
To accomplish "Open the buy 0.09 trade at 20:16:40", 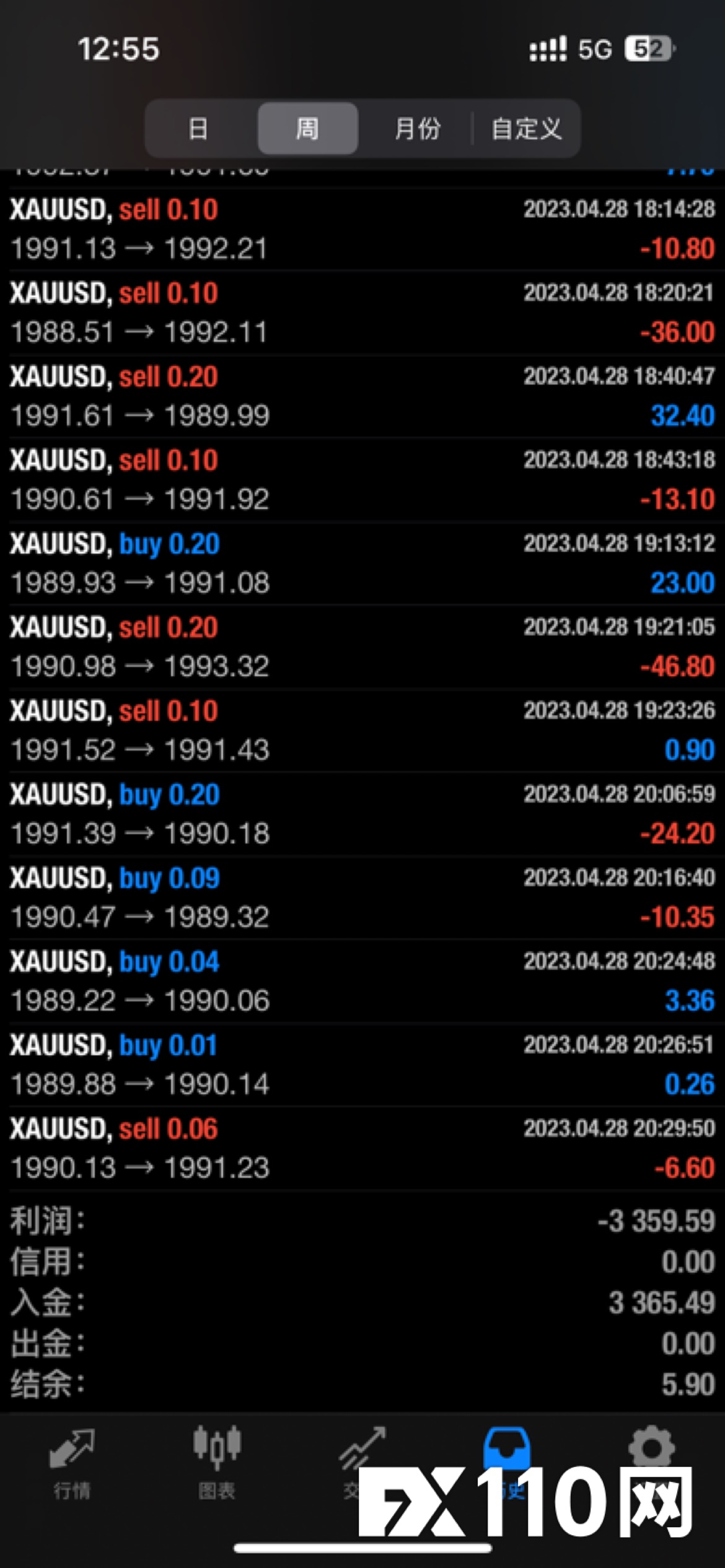I will pyautogui.click(x=362, y=897).
